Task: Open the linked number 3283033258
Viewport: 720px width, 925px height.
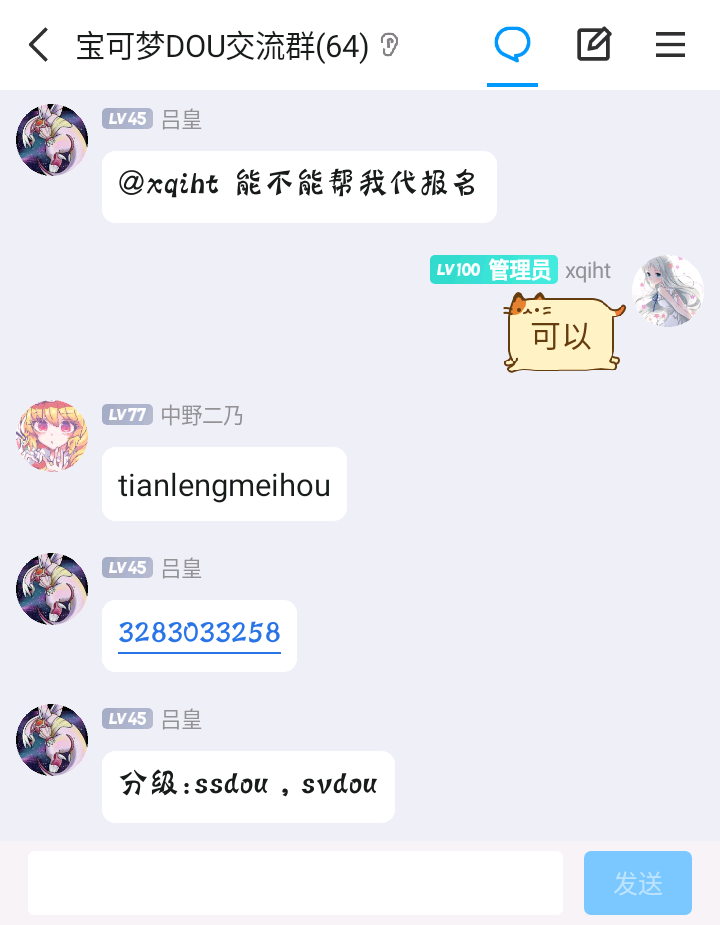Action: click(x=199, y=633)
